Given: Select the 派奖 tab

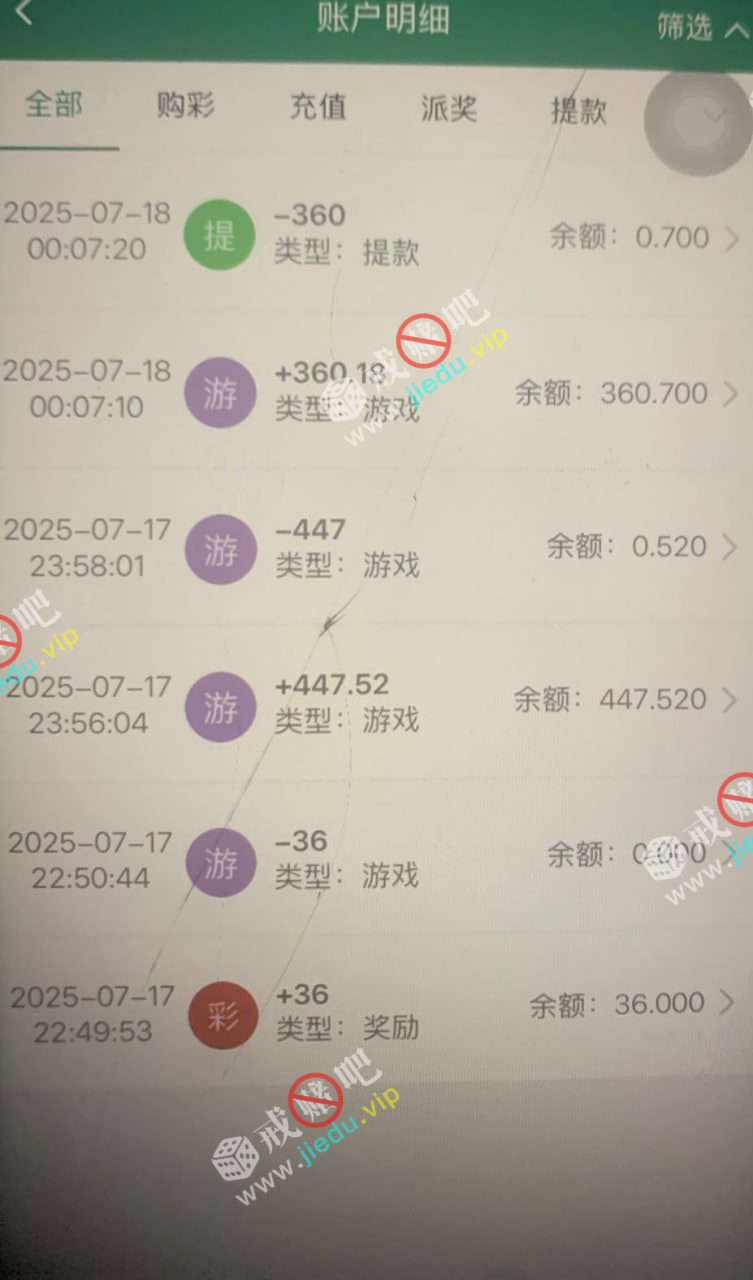Looking at the screenshot, I should pyautogui.click(x=448, y=107).
